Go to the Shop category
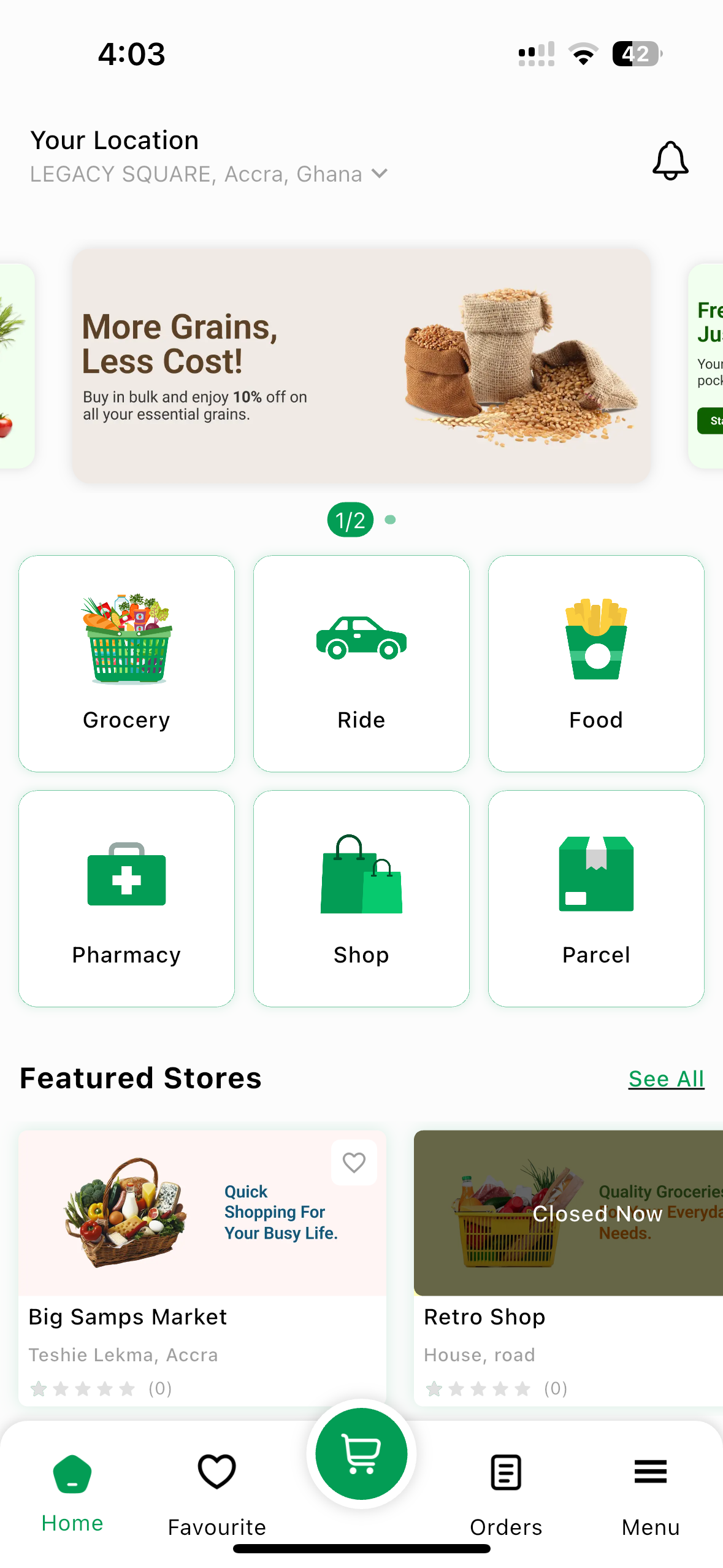 point(361,898)
